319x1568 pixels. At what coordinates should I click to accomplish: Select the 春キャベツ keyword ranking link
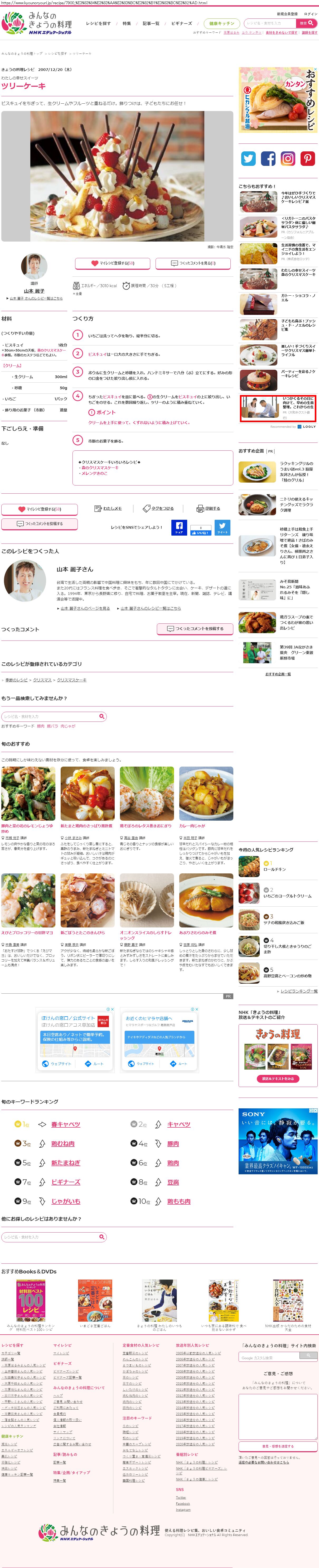click(66, 1124)
